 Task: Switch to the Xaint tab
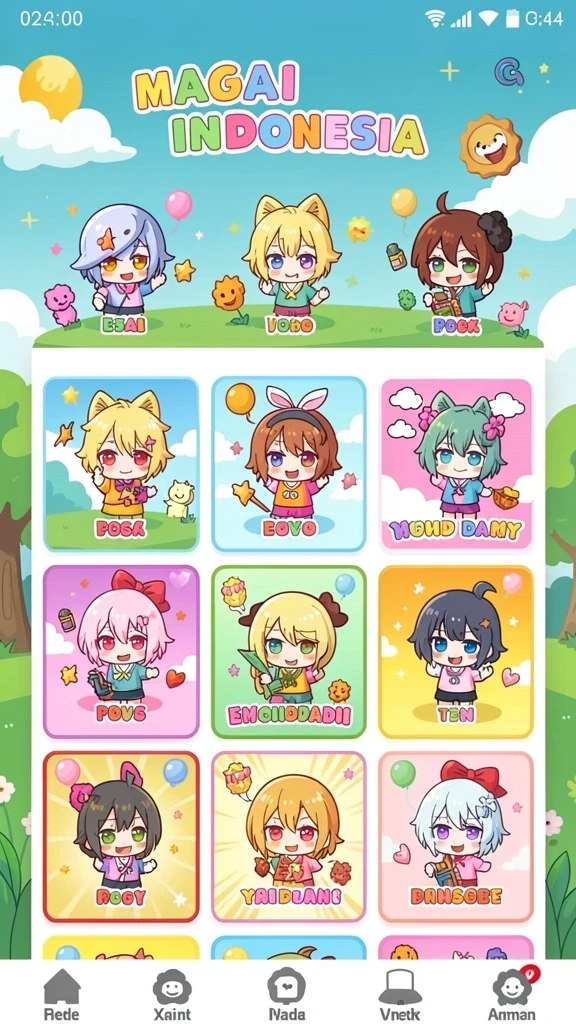coord(172,993)
